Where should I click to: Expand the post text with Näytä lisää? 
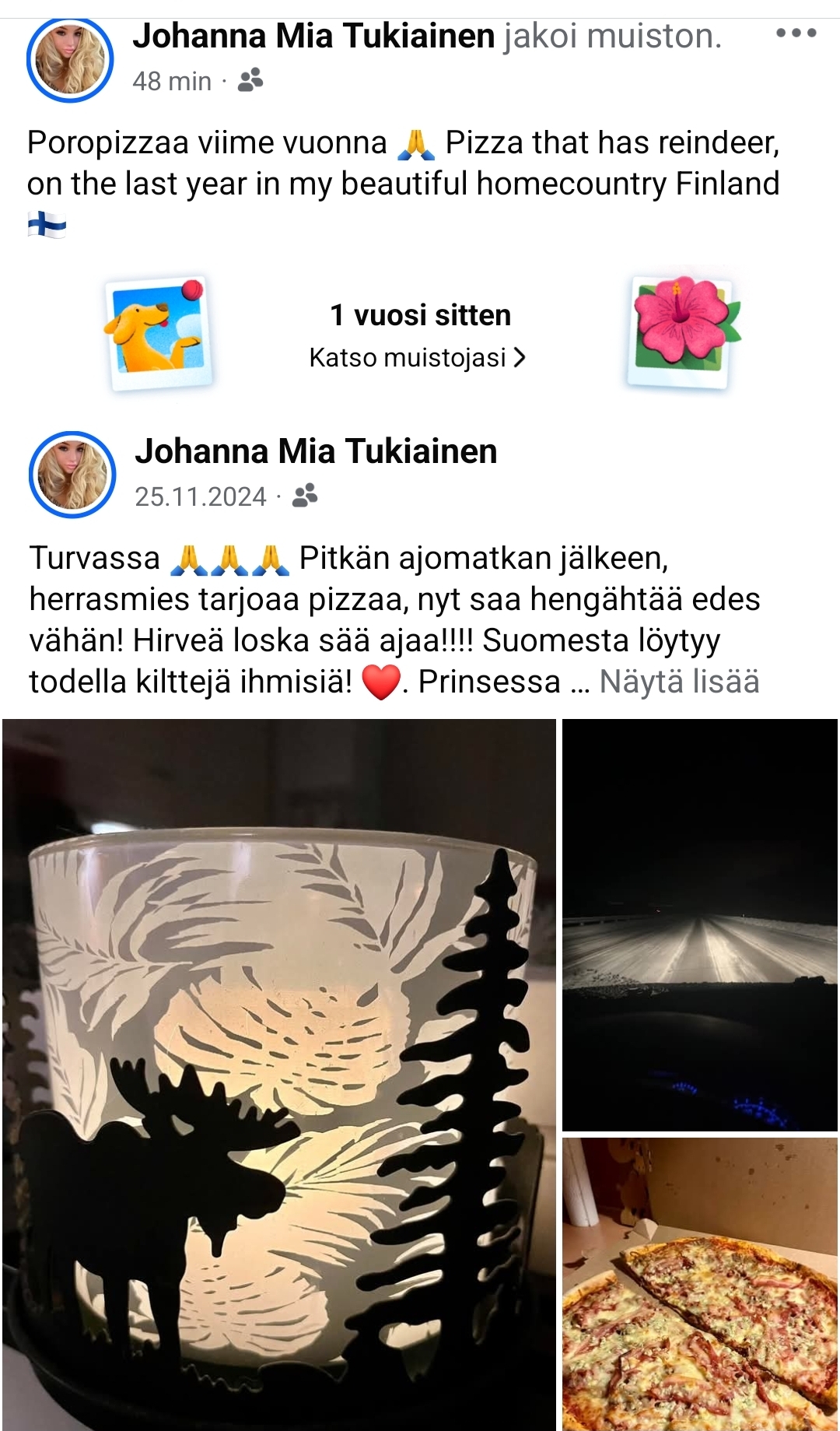[679, 682]
